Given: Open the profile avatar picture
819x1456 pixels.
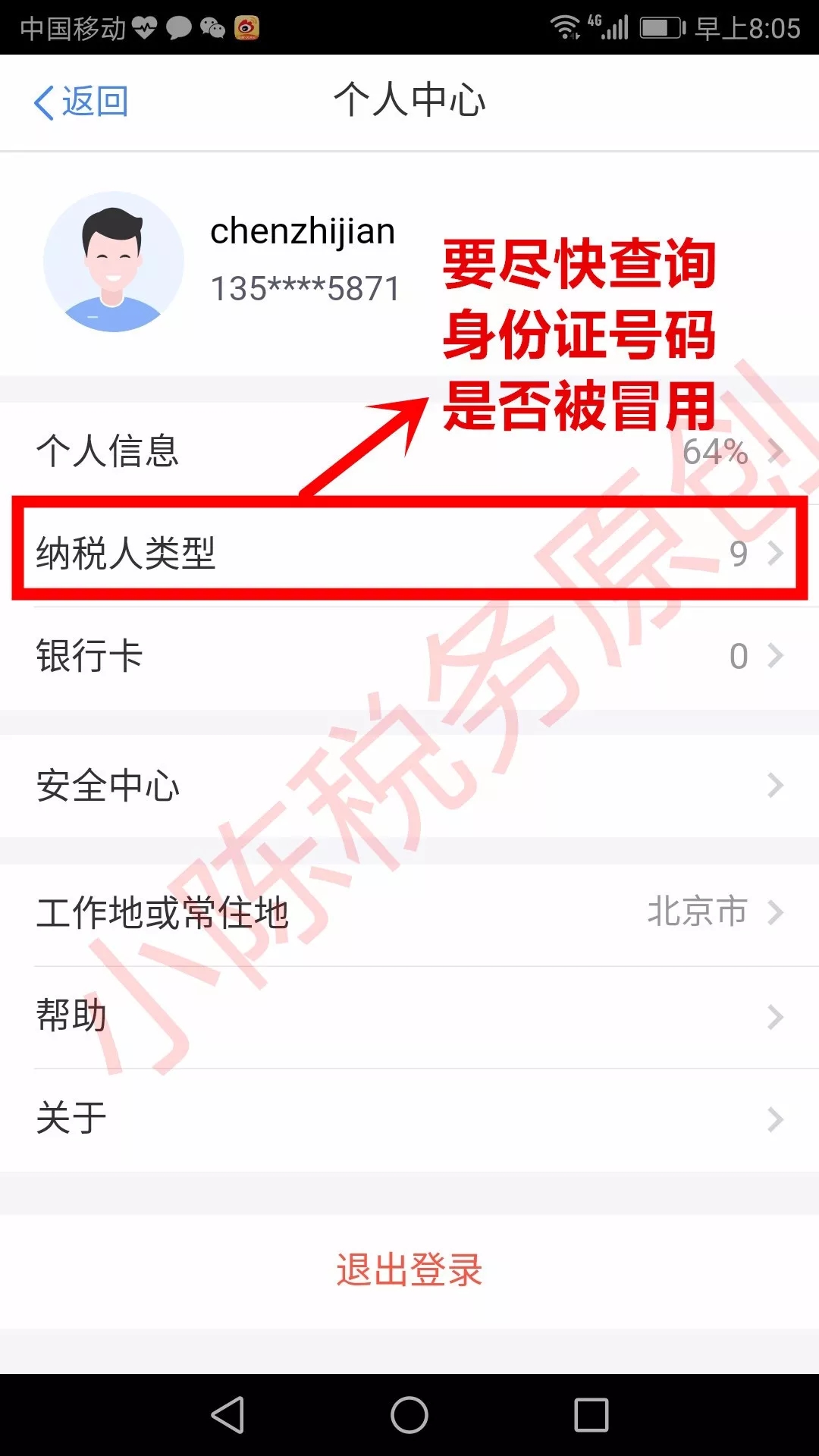Looking at the screenshot, I should (114, 262).
